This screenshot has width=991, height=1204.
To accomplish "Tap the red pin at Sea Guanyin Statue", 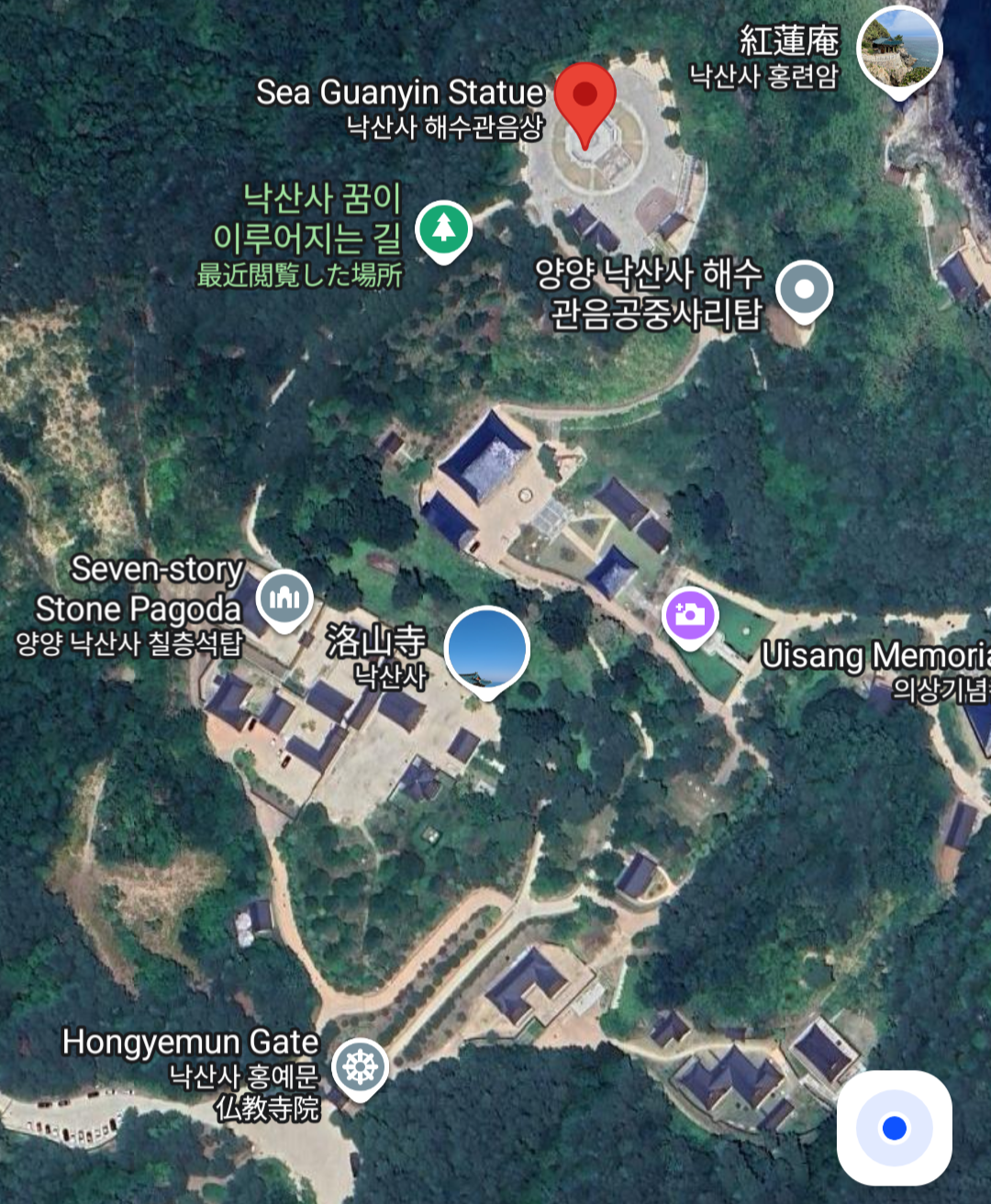I will [586, 97].
